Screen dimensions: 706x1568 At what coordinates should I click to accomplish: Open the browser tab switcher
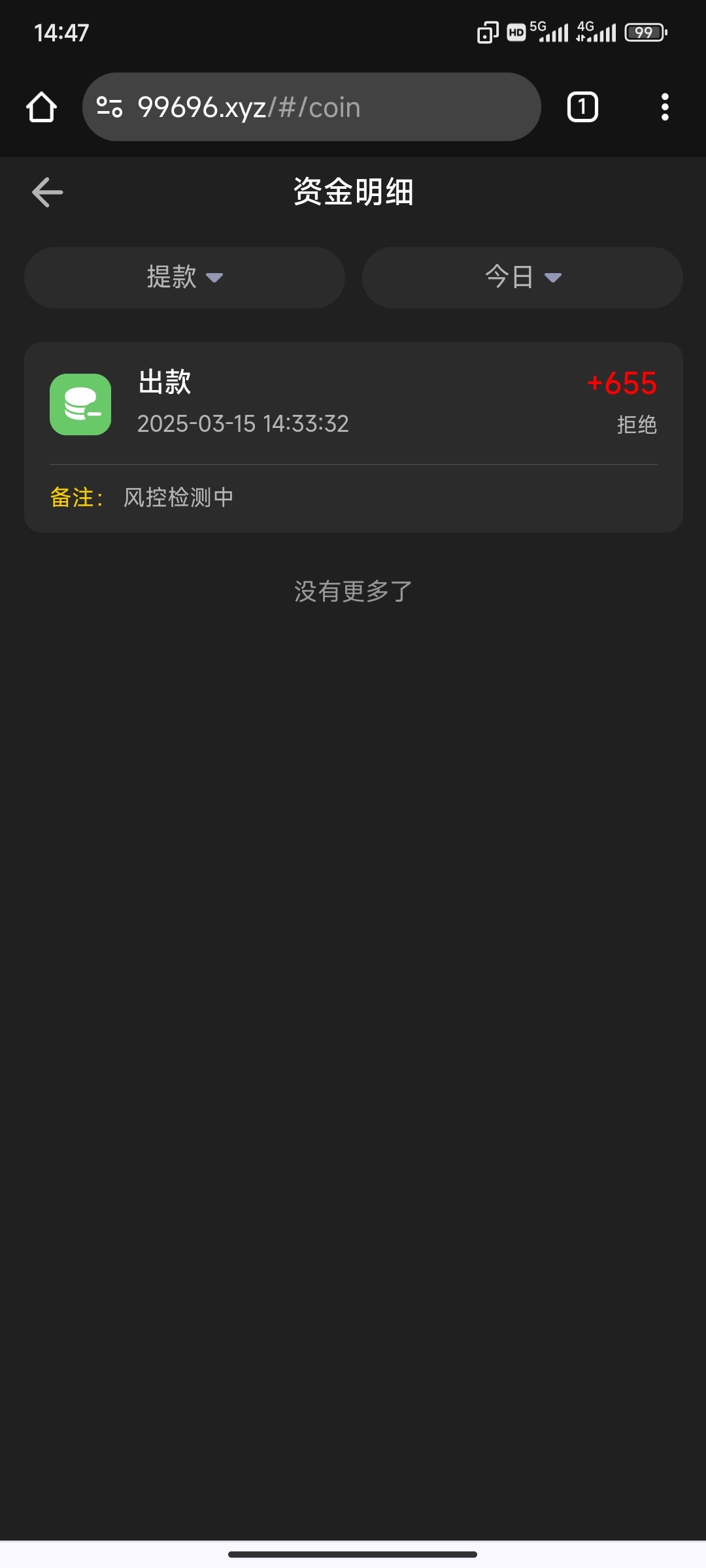[582, 107]
